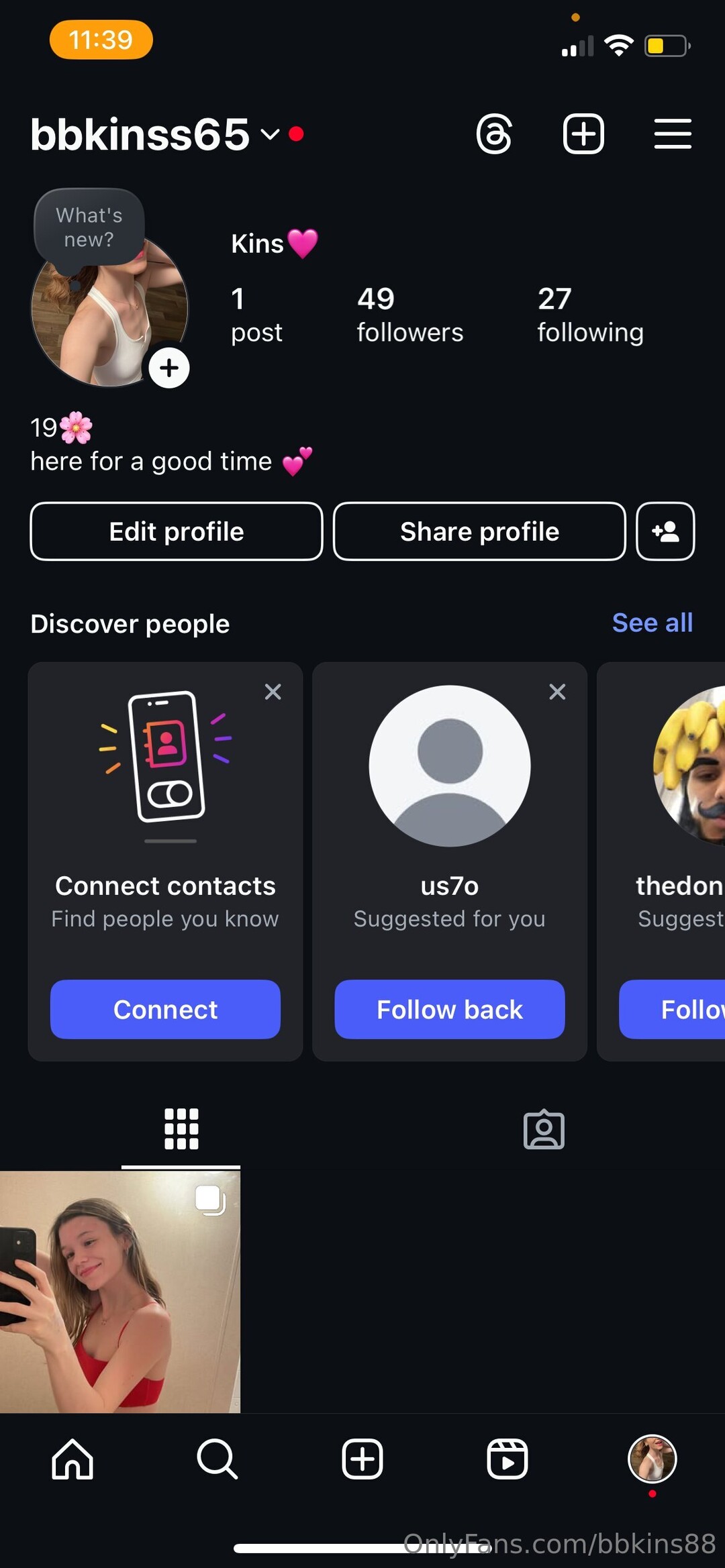This screenshot has height=1568, width=725.
Task: Tap Edit profile
Action: [177, 531]
